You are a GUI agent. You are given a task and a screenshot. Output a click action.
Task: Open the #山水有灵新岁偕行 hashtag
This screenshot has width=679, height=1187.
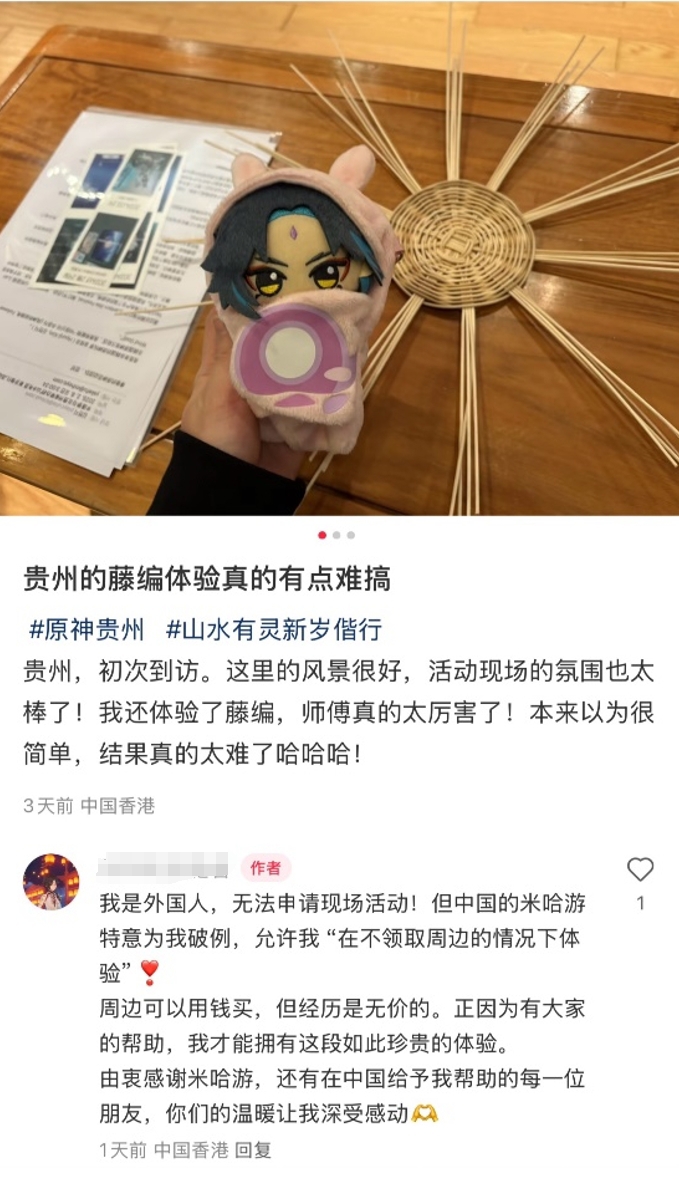[x=273, y=630]
